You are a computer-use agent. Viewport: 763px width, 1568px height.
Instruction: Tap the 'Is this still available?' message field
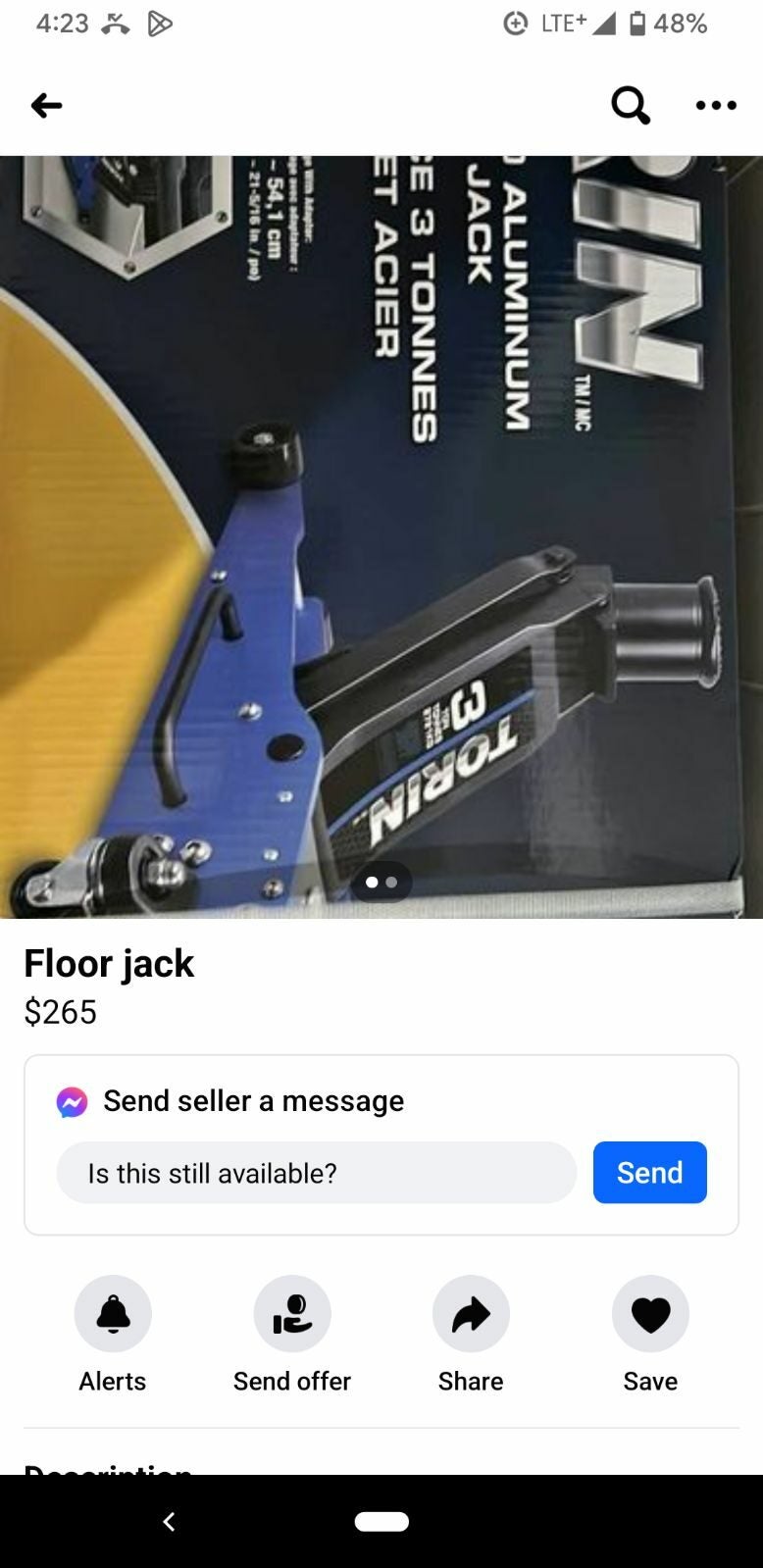coord(316,1172)
